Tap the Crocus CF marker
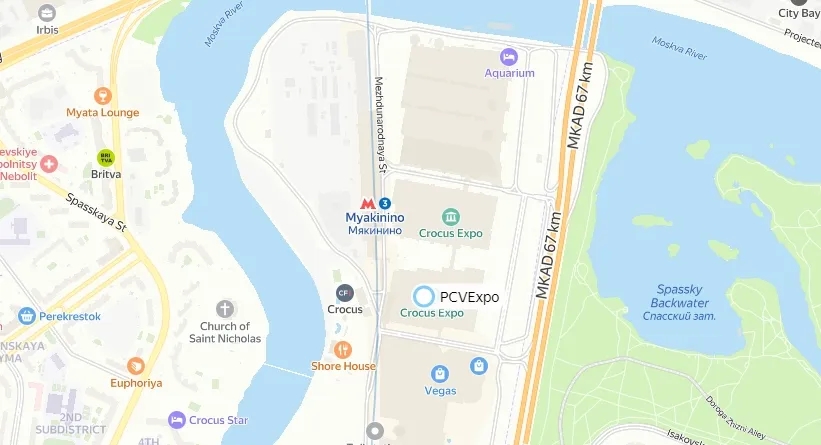Screen dimensions: 821x445 coord(344,292)
